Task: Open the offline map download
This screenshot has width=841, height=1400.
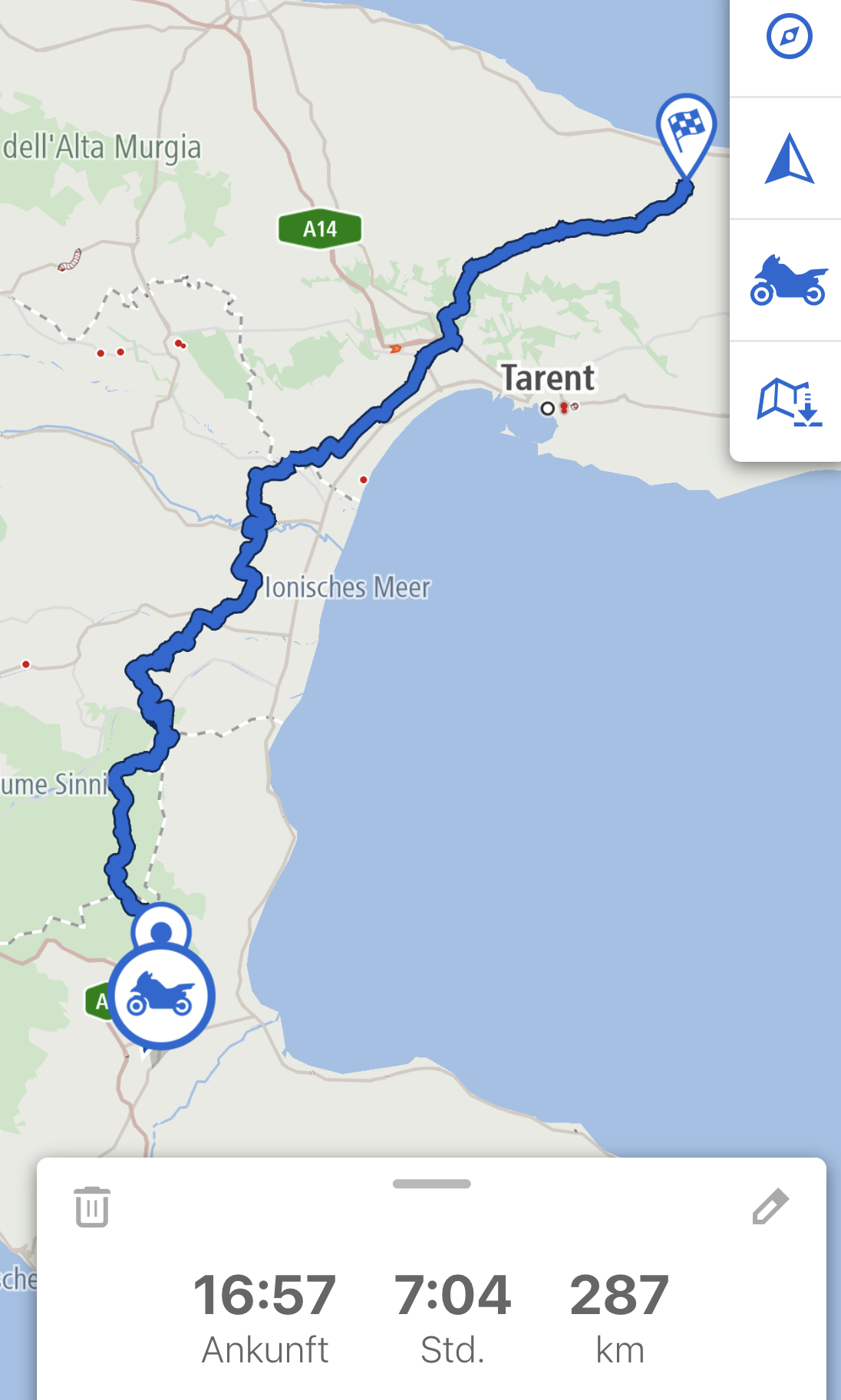Action: (x=789, y=402)
